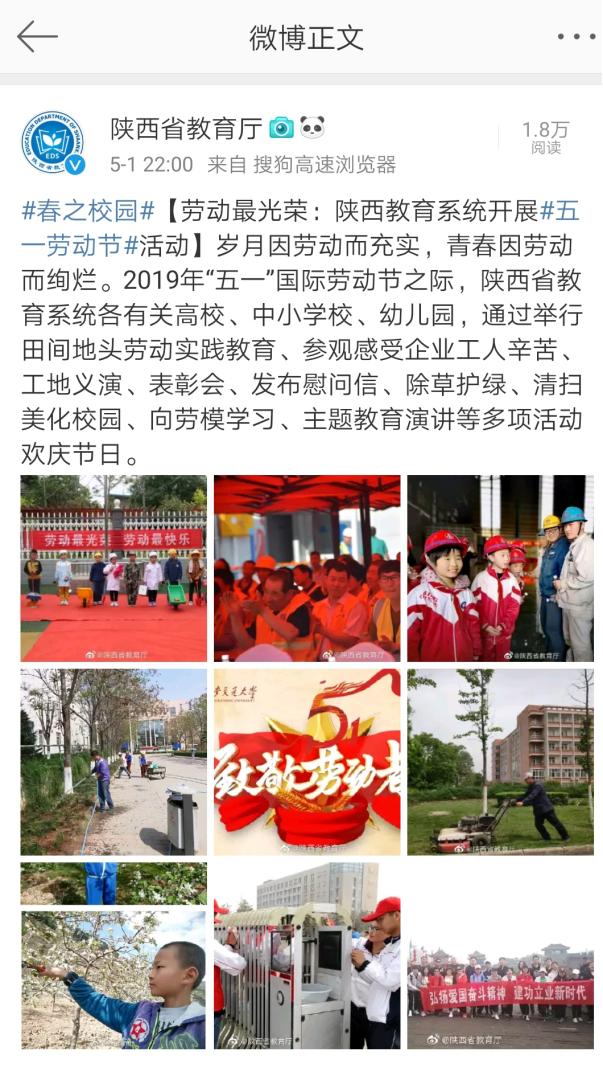Screen dimensions: 603x1080
Task: View photo of men in orange vests
Action: click(307, 568)
